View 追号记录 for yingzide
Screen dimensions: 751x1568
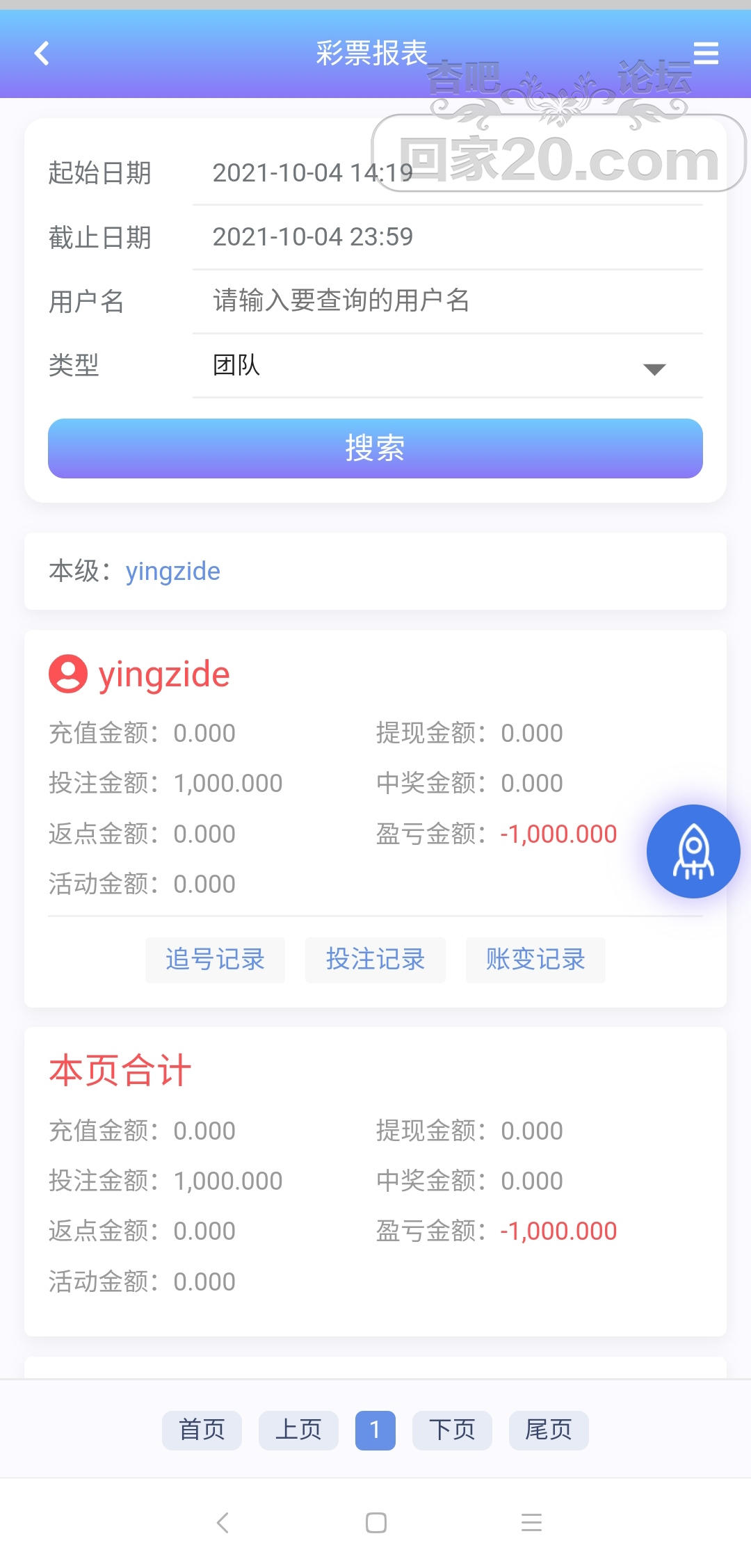215,960
